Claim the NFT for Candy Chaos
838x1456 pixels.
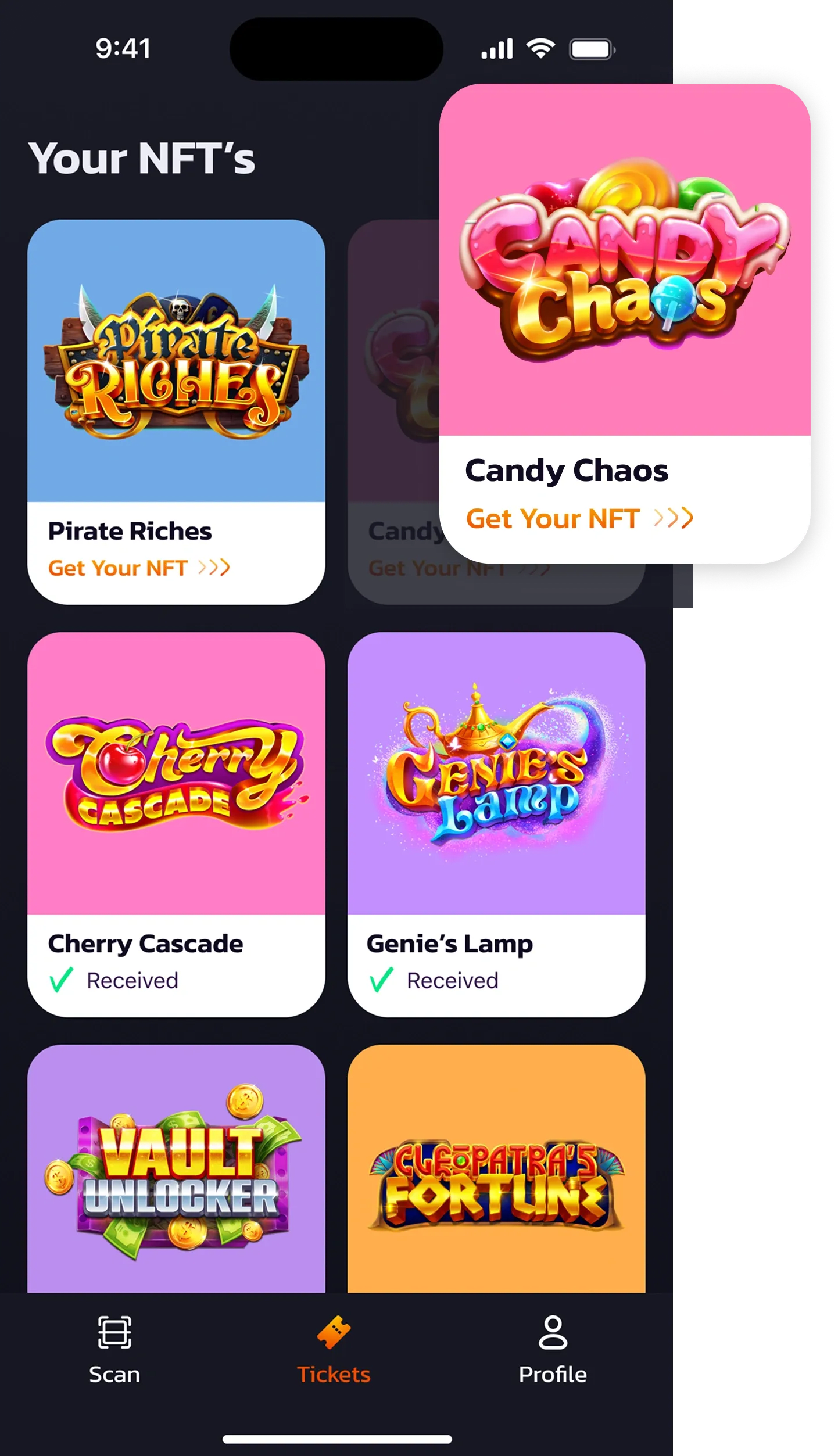[x=579, y=518]
